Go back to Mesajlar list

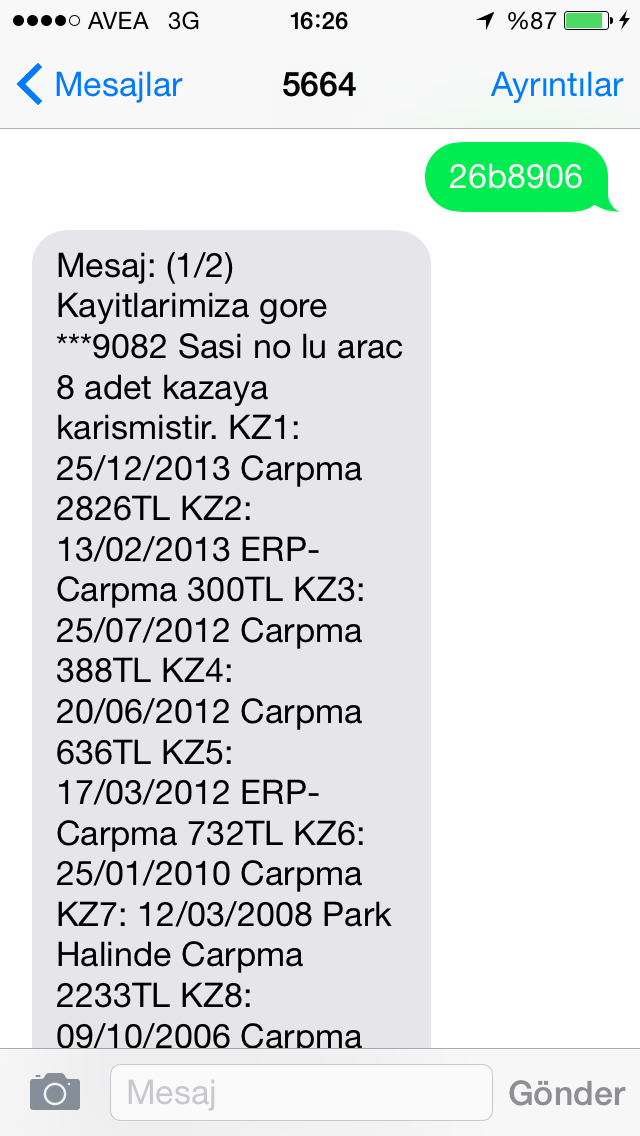click(x=100, y=85)
